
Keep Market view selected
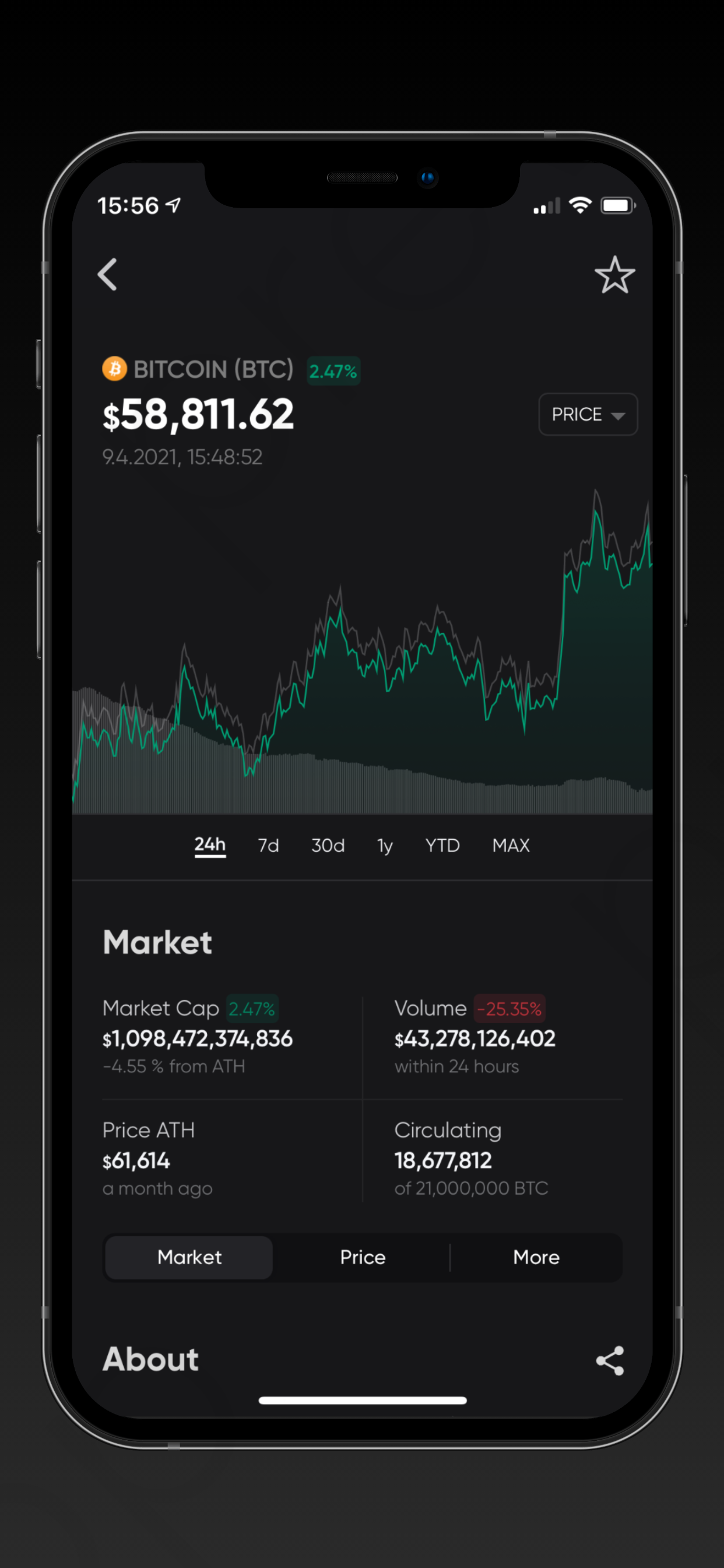coord(189,1257)
